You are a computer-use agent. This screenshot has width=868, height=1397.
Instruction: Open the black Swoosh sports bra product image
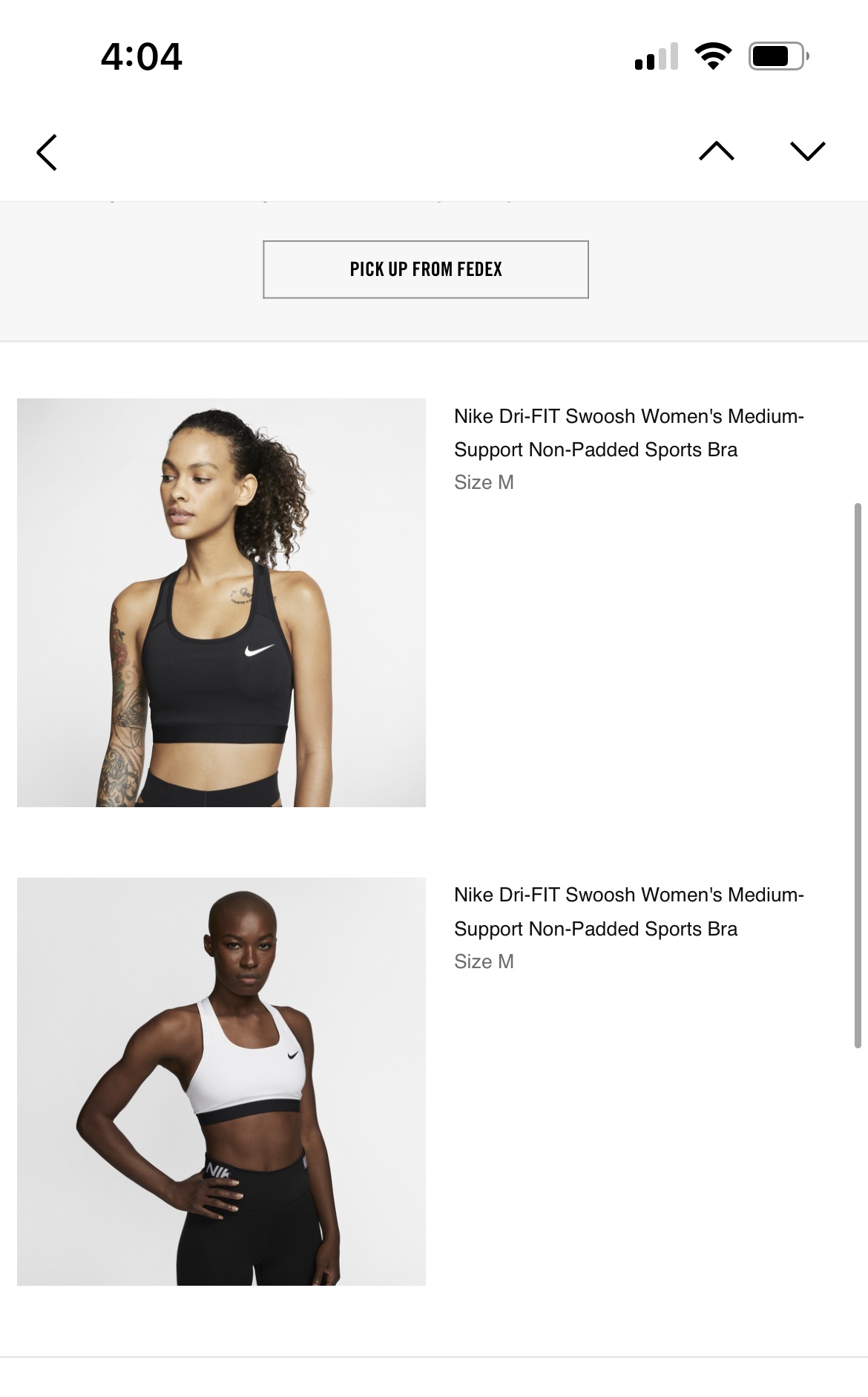(x=221, y=602)
